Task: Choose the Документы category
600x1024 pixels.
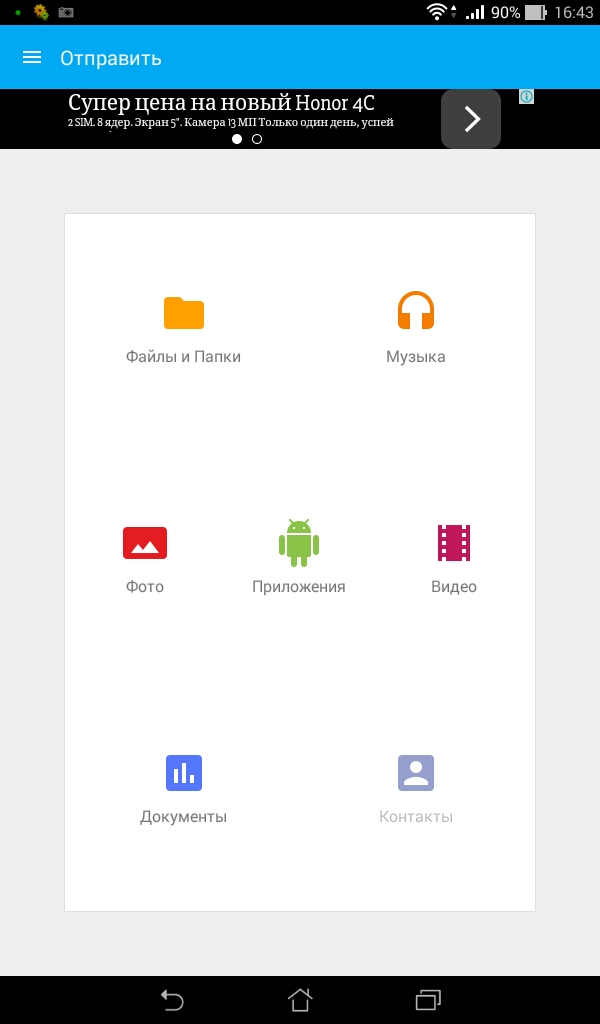Action: pyautogui.click(x=184, y=788)
